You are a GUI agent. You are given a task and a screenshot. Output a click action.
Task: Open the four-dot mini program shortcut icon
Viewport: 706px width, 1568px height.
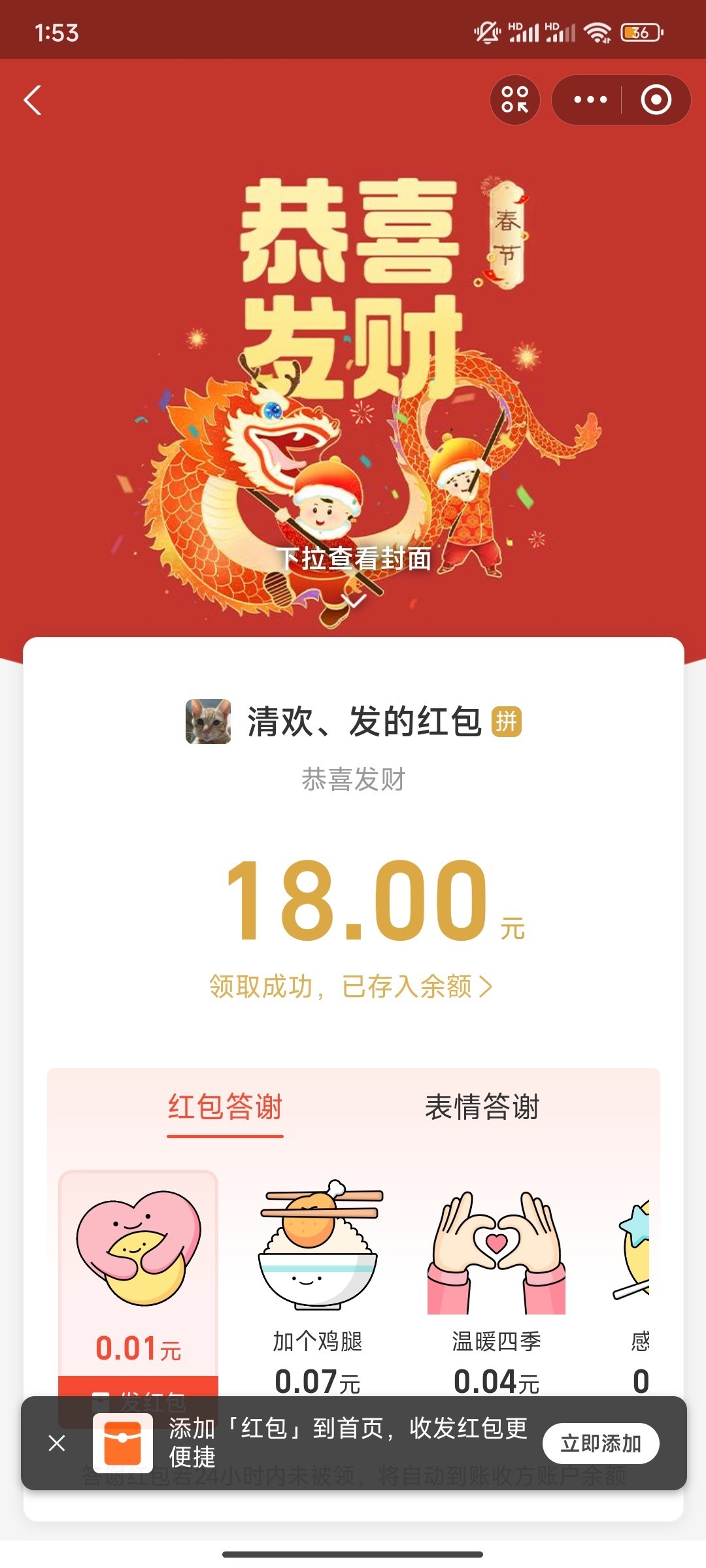pyautogui.click(x=515, y=100)
